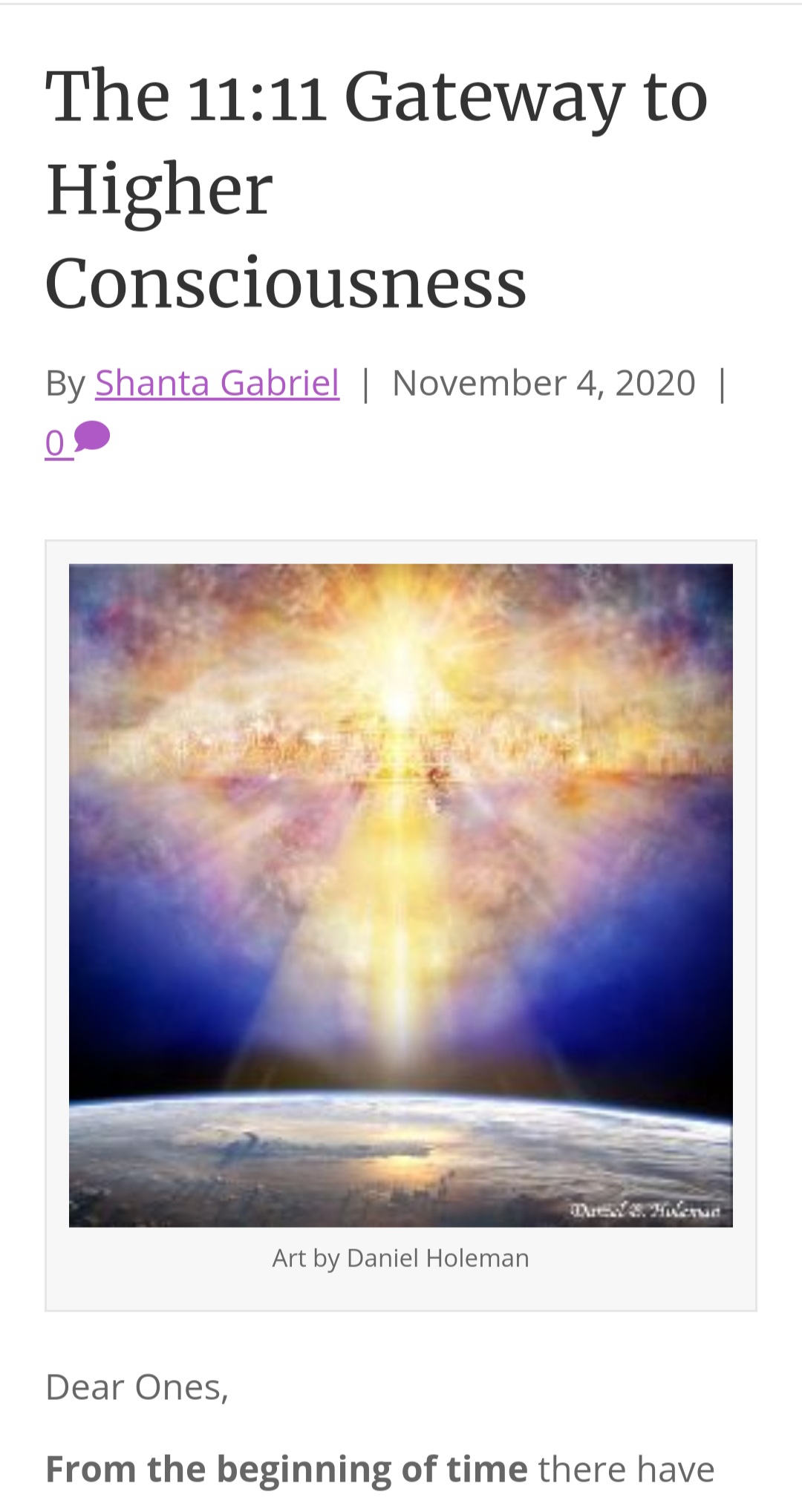
Task: Open author link Shanta Gabriel
Action: pyautogui.click(x=217, y=383)
